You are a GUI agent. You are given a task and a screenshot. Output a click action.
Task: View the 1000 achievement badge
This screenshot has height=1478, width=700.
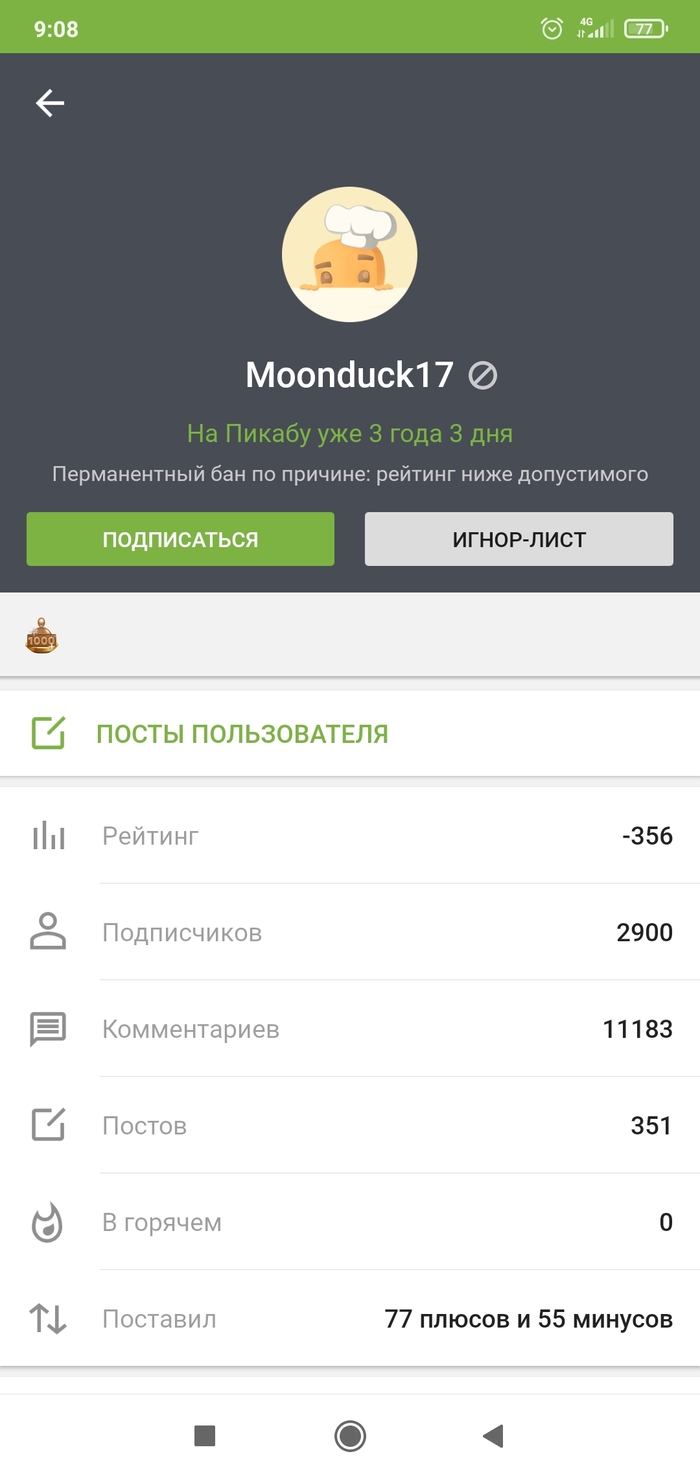42,636
